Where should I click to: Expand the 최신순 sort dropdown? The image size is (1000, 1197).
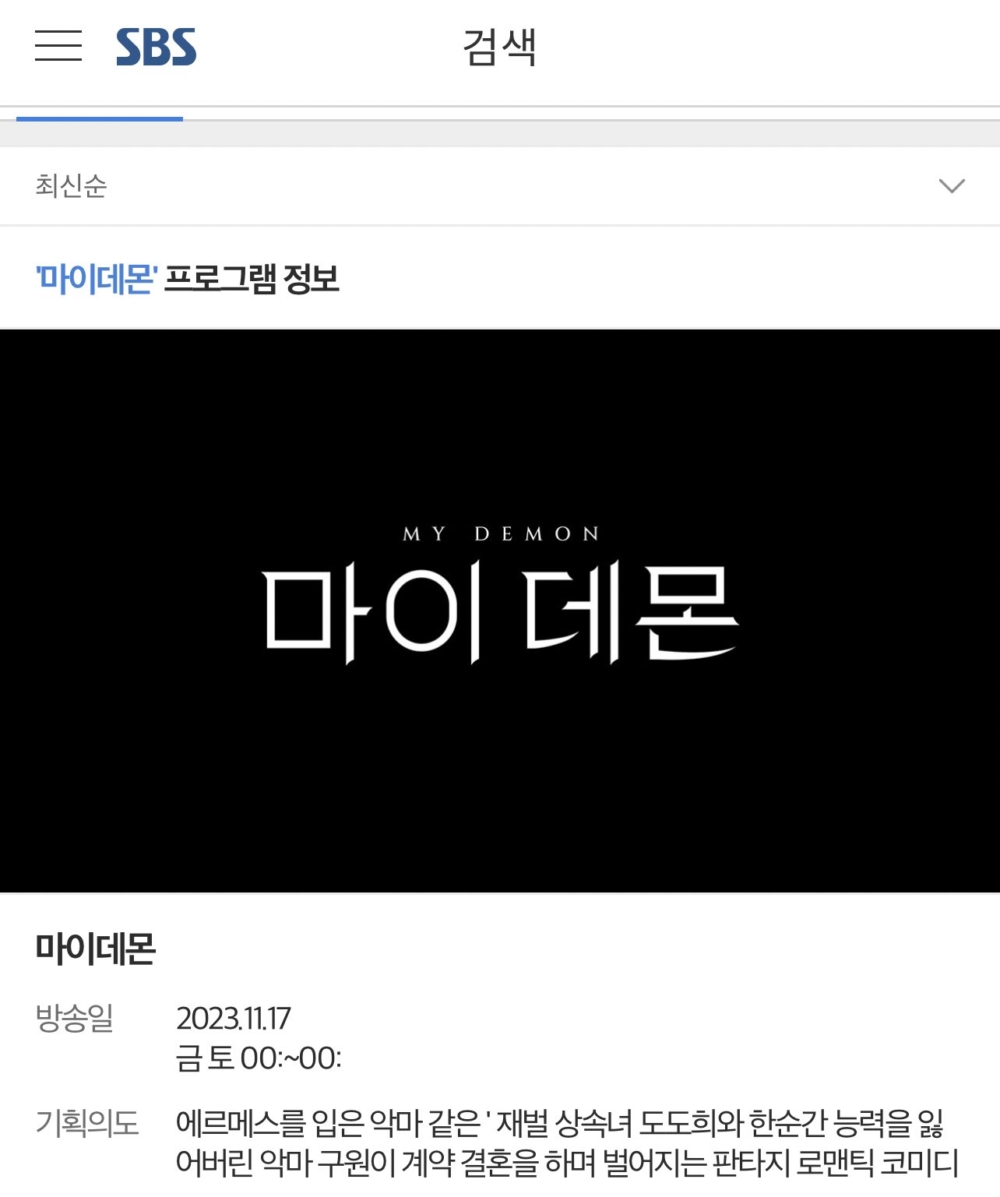[x=951, y=186]
